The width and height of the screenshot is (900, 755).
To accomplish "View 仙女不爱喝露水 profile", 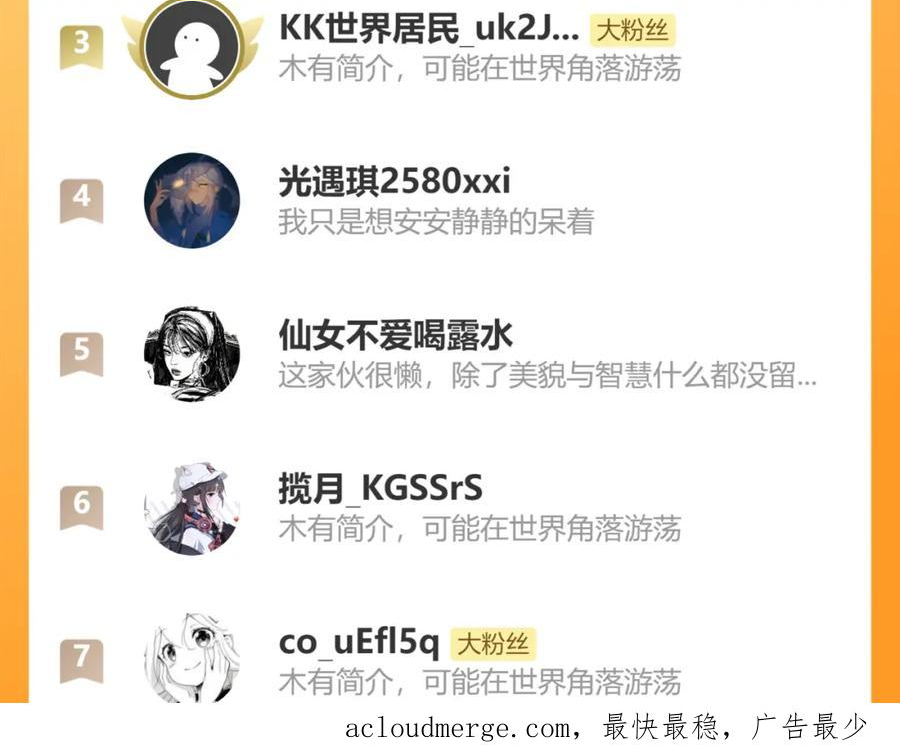I will (396, 336).
